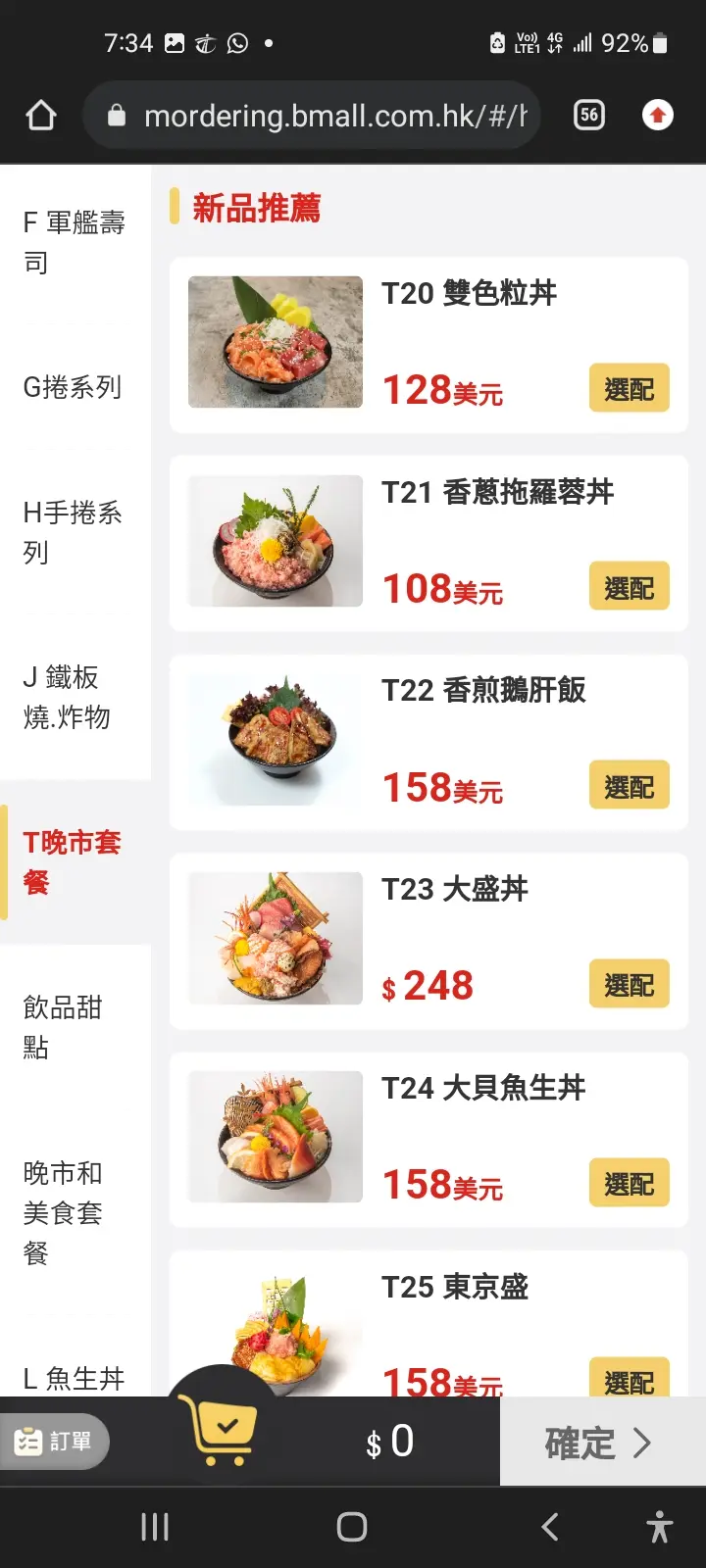Switch to the G捲系列 category
Image resolution: width=706 pixels, height=1568 pixels.
(73, 387)
